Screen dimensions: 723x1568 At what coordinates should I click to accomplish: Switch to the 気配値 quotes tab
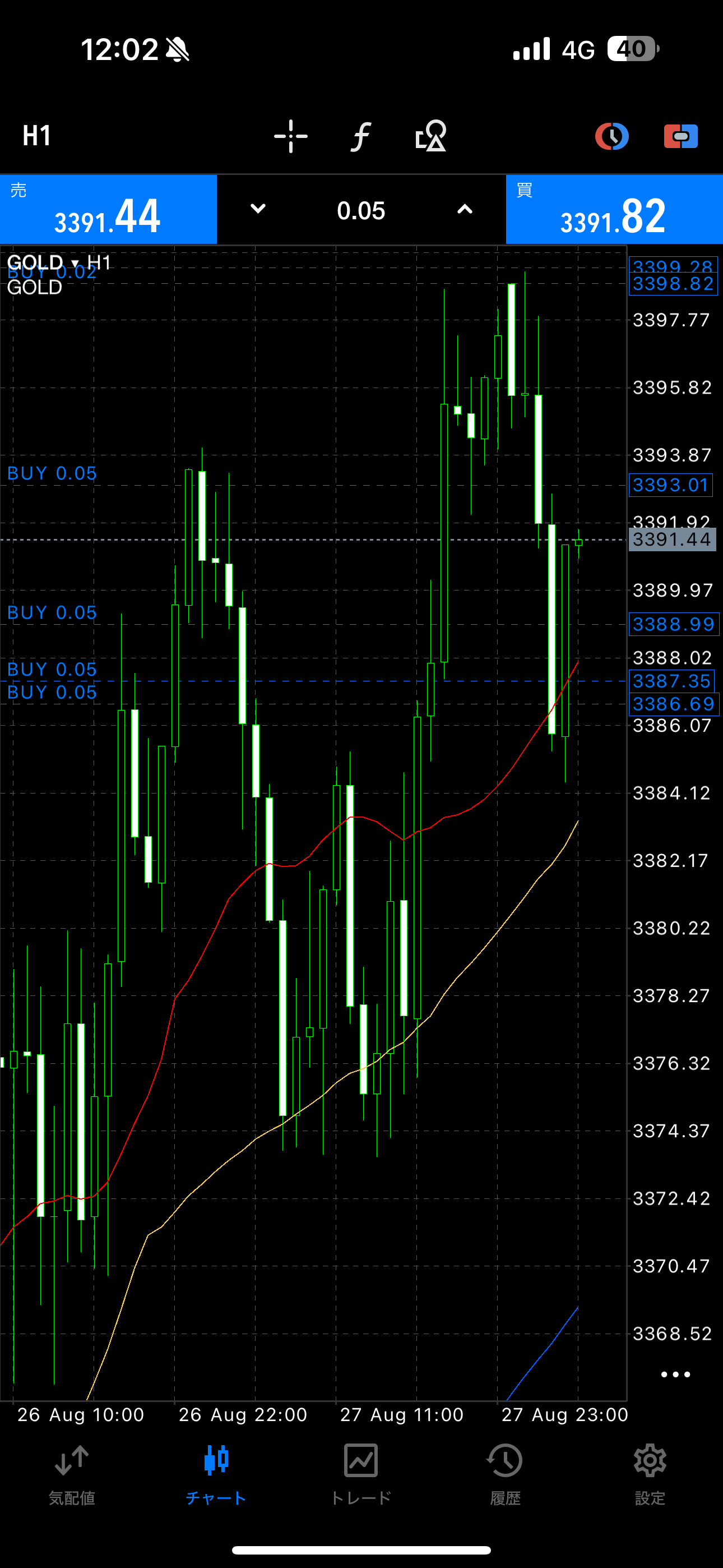click(72, 1474)
